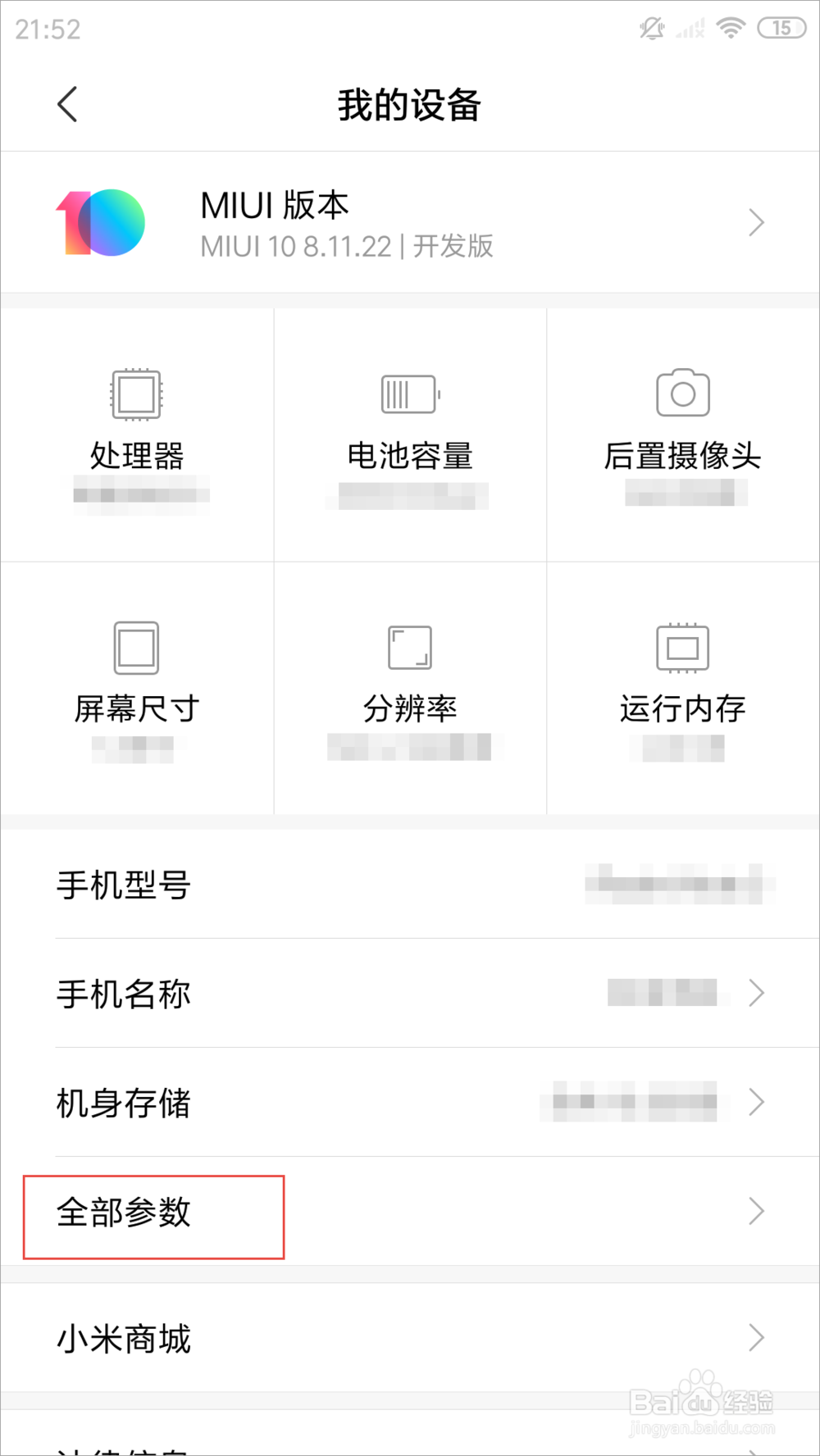Tap the back arrow at top left
The image size is (820, 1456).
pos(66,104)
